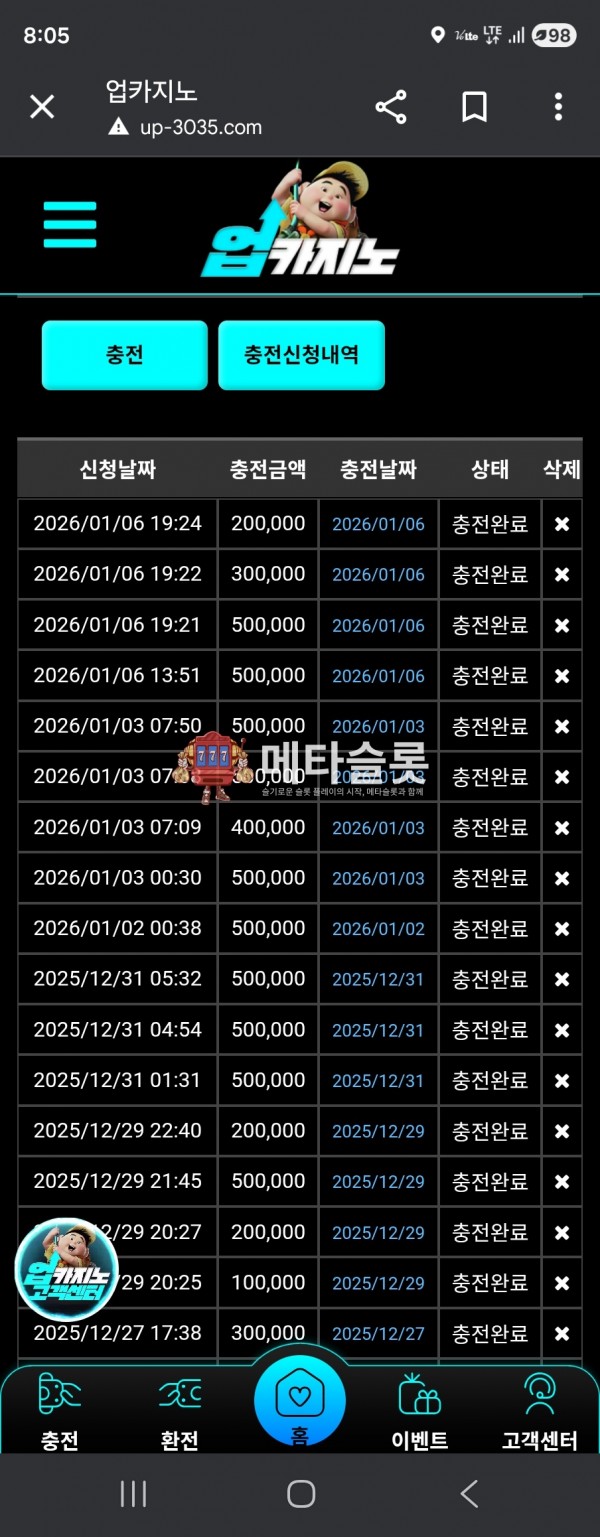Open the hamburger drawer menu
The height and width of the screenshot is (1537, 600).
coord(70,224)
